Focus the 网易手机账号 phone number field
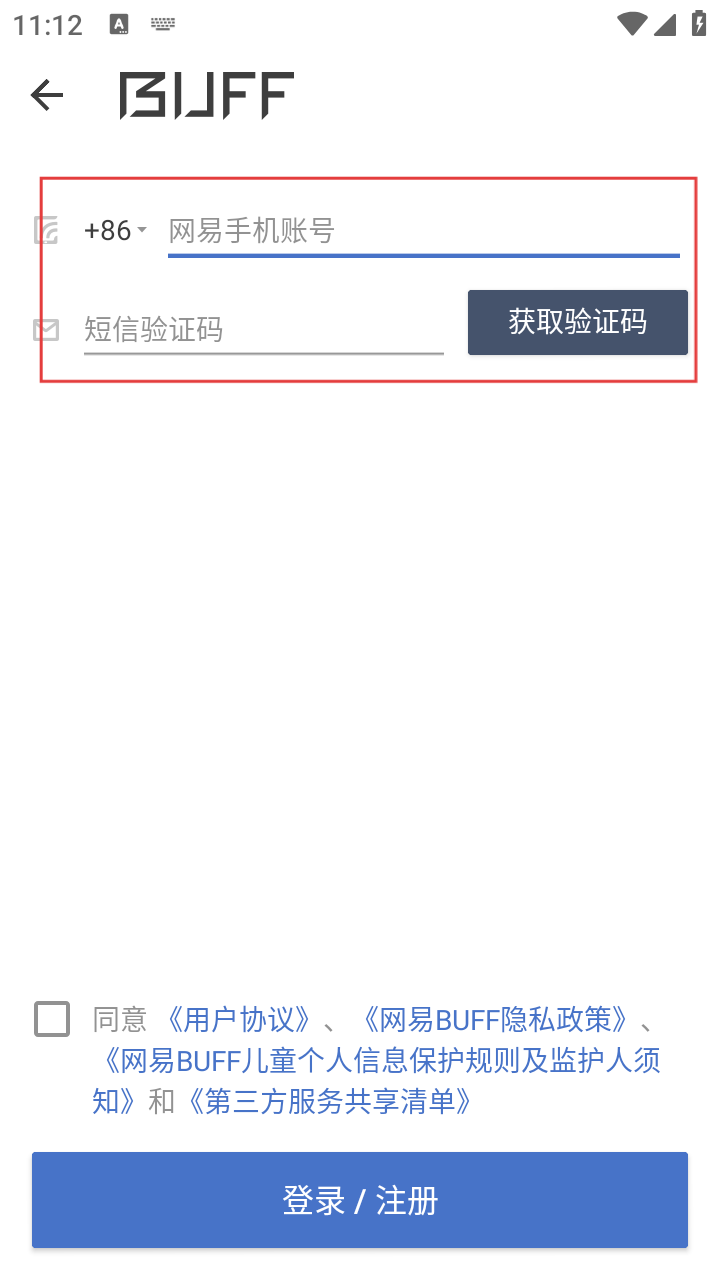Viewport: 720px width, 1280px height. point(422,231)
